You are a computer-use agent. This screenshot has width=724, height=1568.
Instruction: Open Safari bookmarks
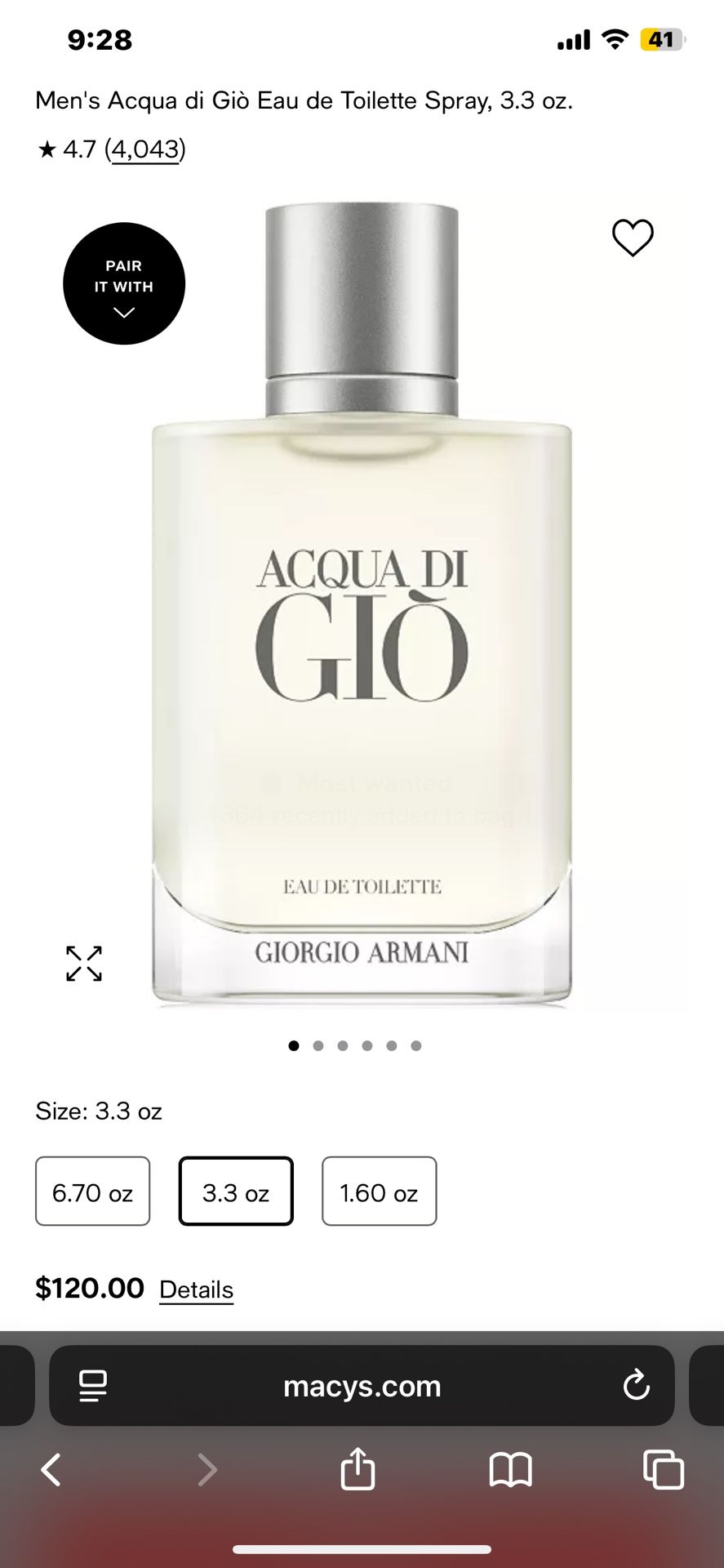510,1470
